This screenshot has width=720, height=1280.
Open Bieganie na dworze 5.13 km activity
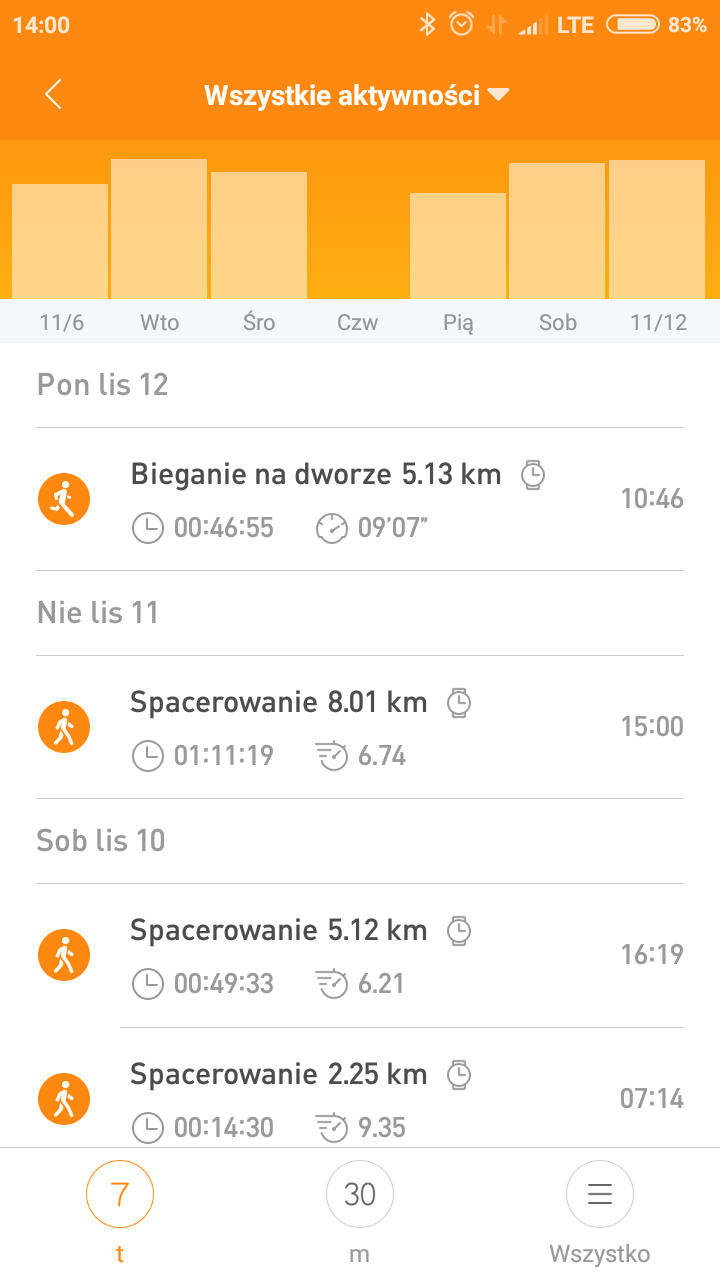(x=360, y=499)
